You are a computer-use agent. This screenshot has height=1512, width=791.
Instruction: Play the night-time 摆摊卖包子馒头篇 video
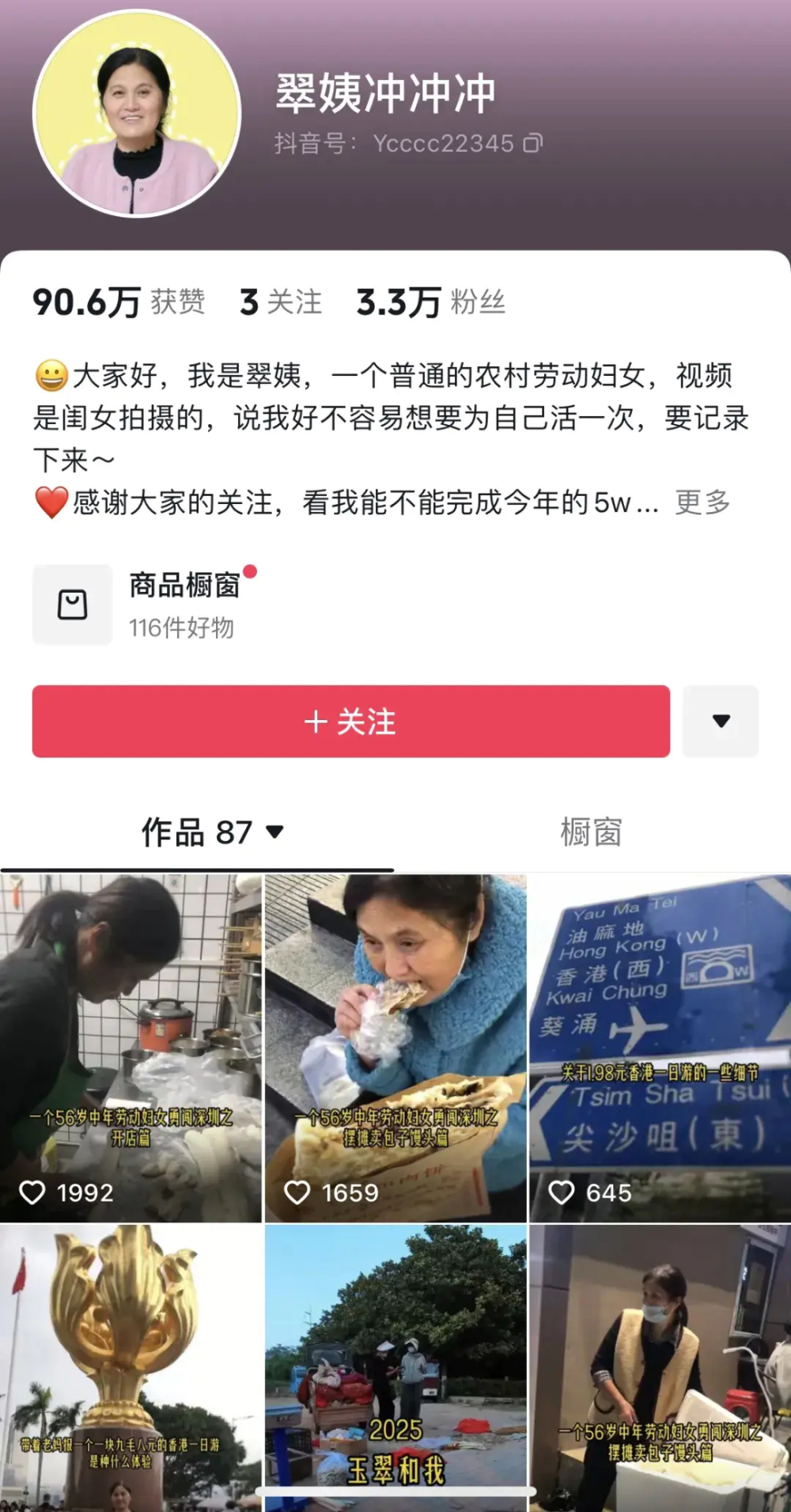click(660, 1367)
